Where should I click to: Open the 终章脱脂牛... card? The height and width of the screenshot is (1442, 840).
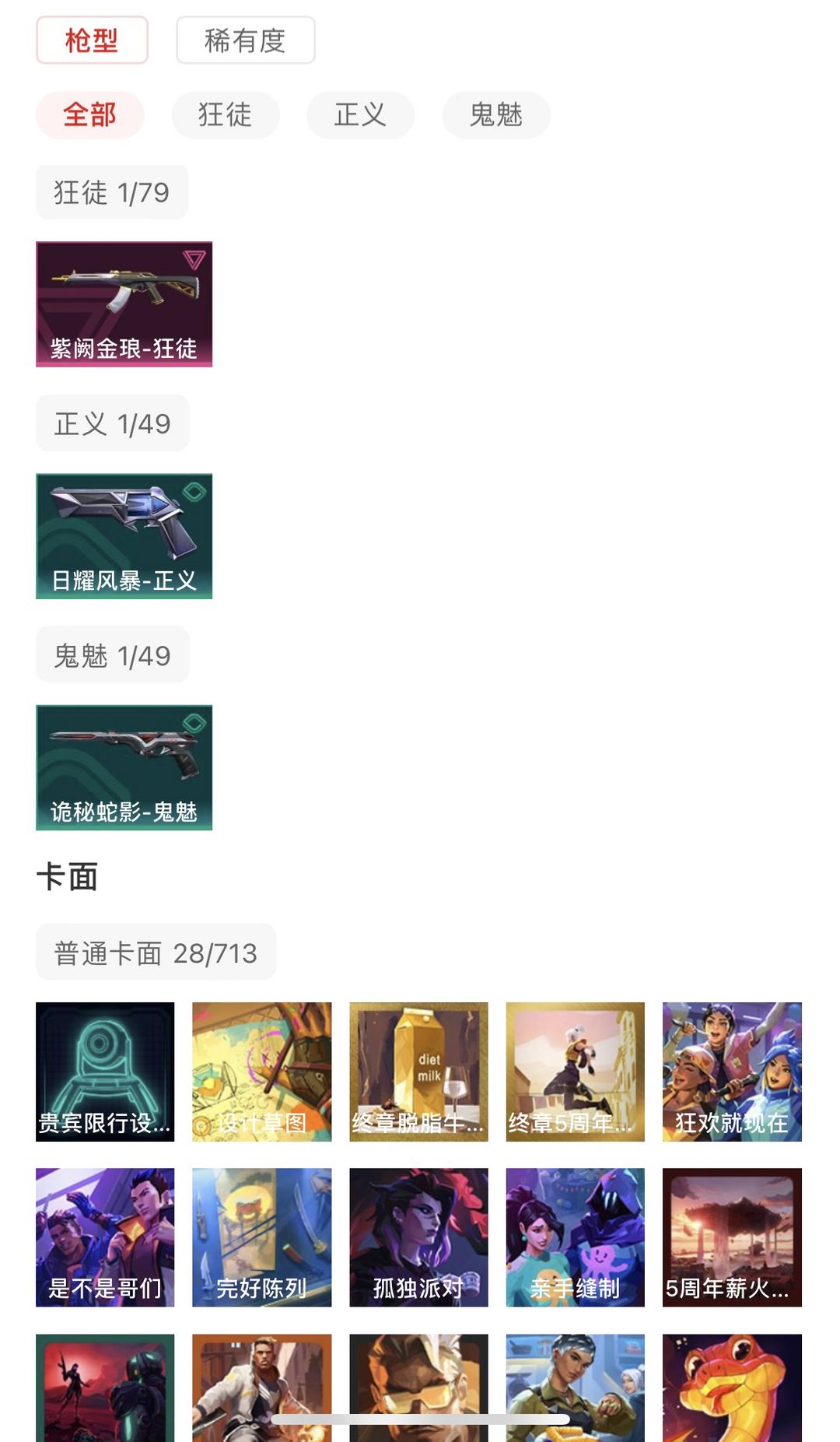coord(418,1072)
